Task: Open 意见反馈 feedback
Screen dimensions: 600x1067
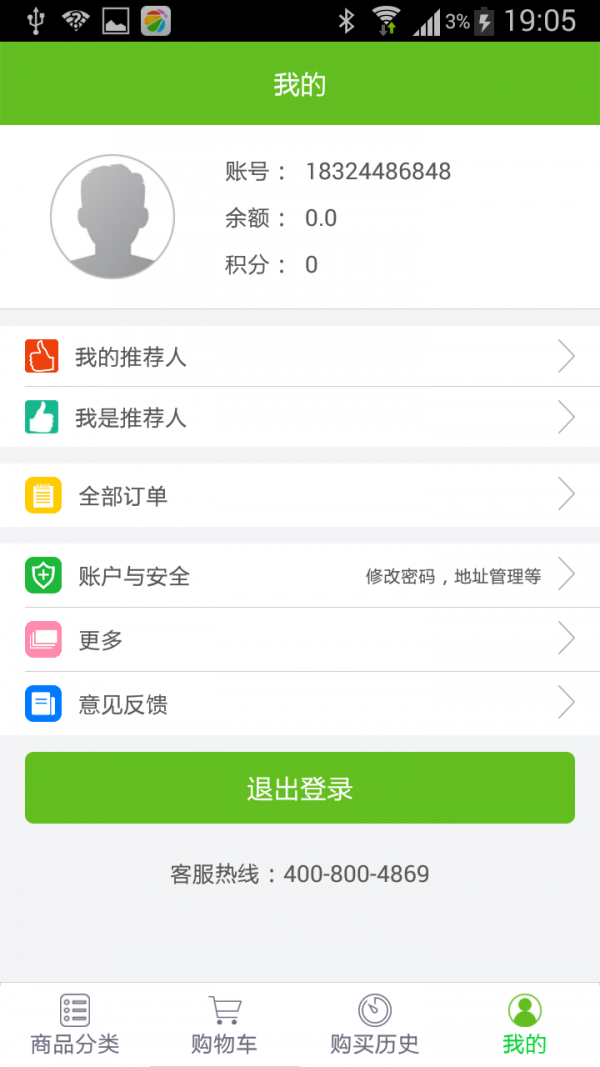Action: [300, 704]
